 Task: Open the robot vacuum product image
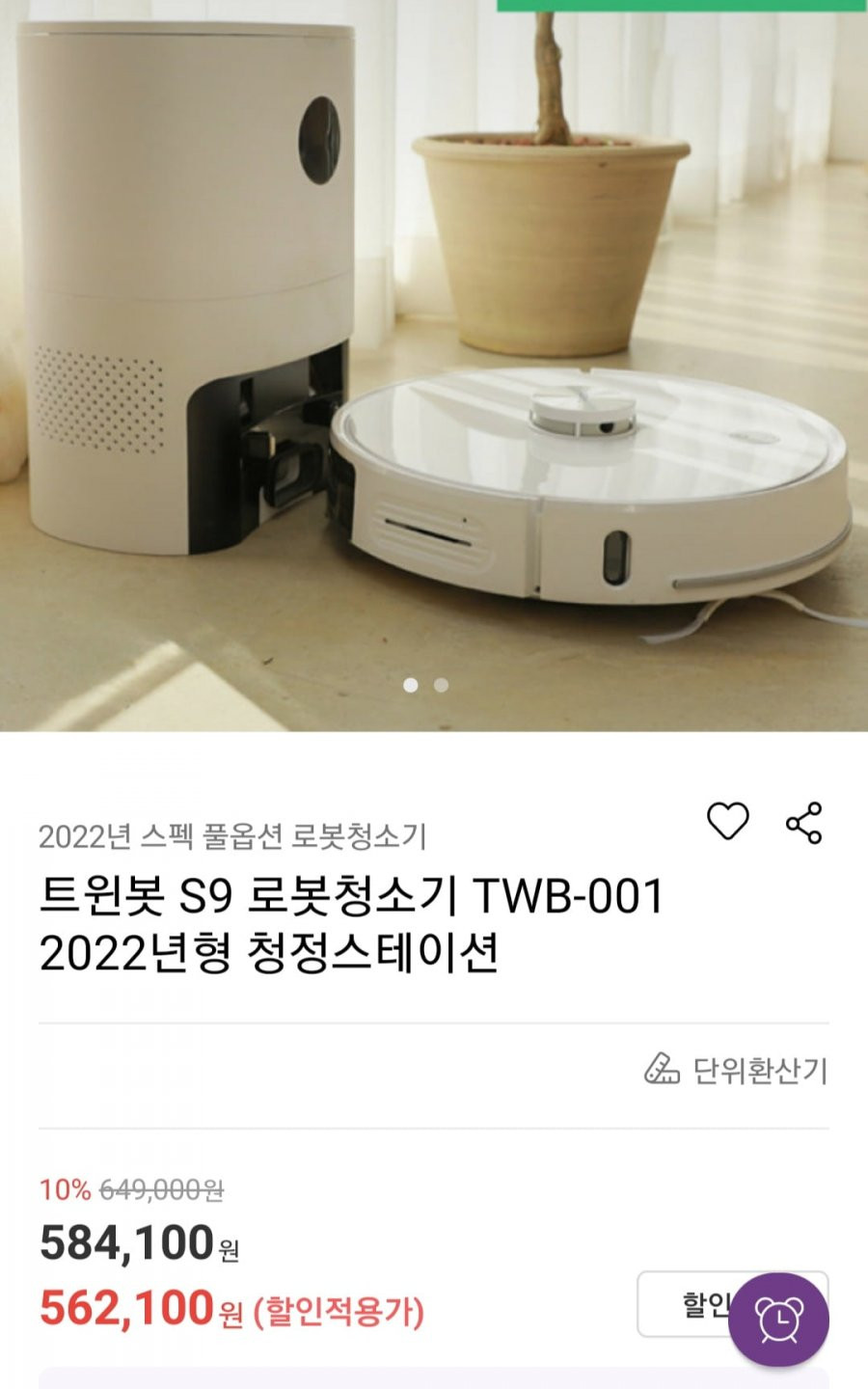click(x=434, y=367)
